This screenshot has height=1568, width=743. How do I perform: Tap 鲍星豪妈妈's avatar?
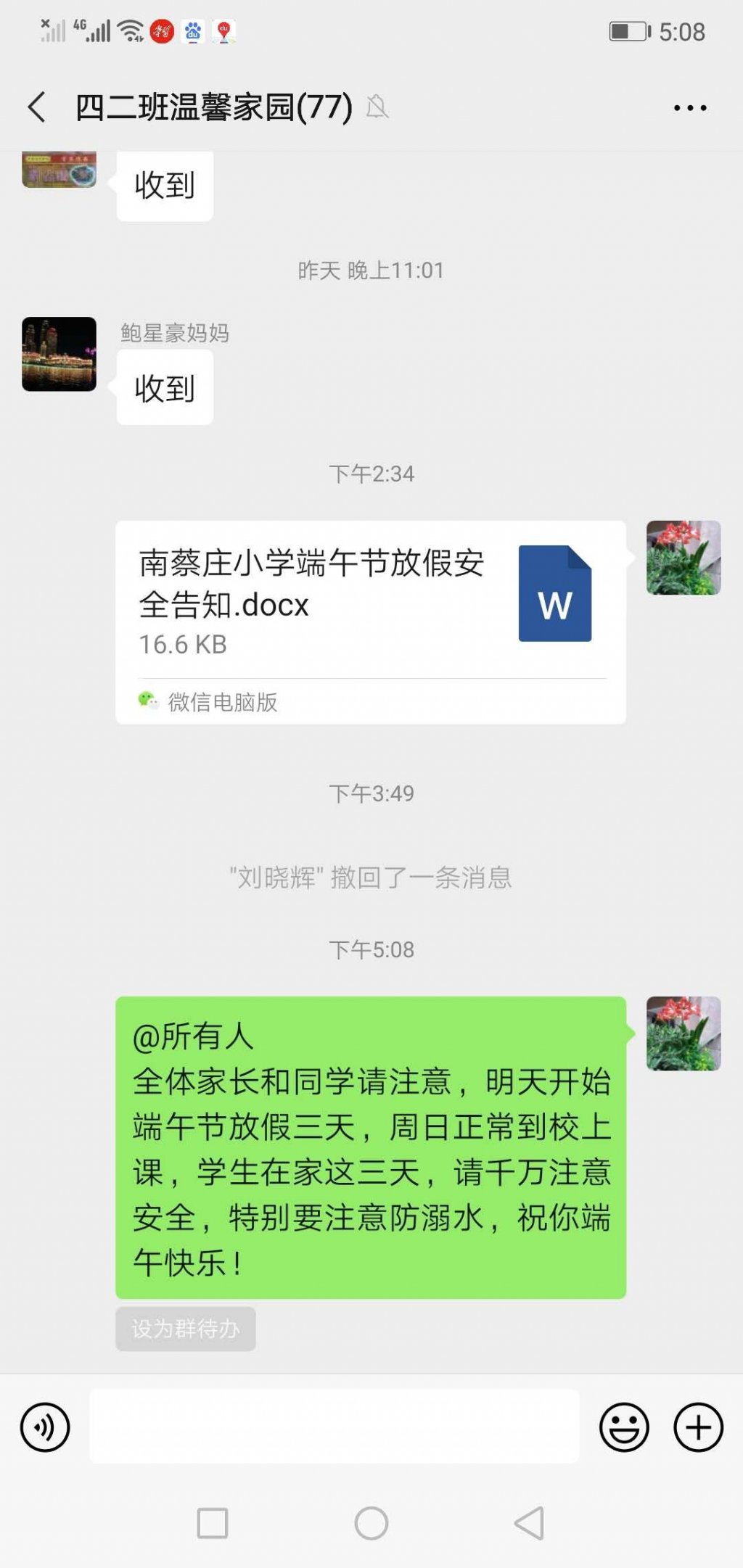point(59,354)
